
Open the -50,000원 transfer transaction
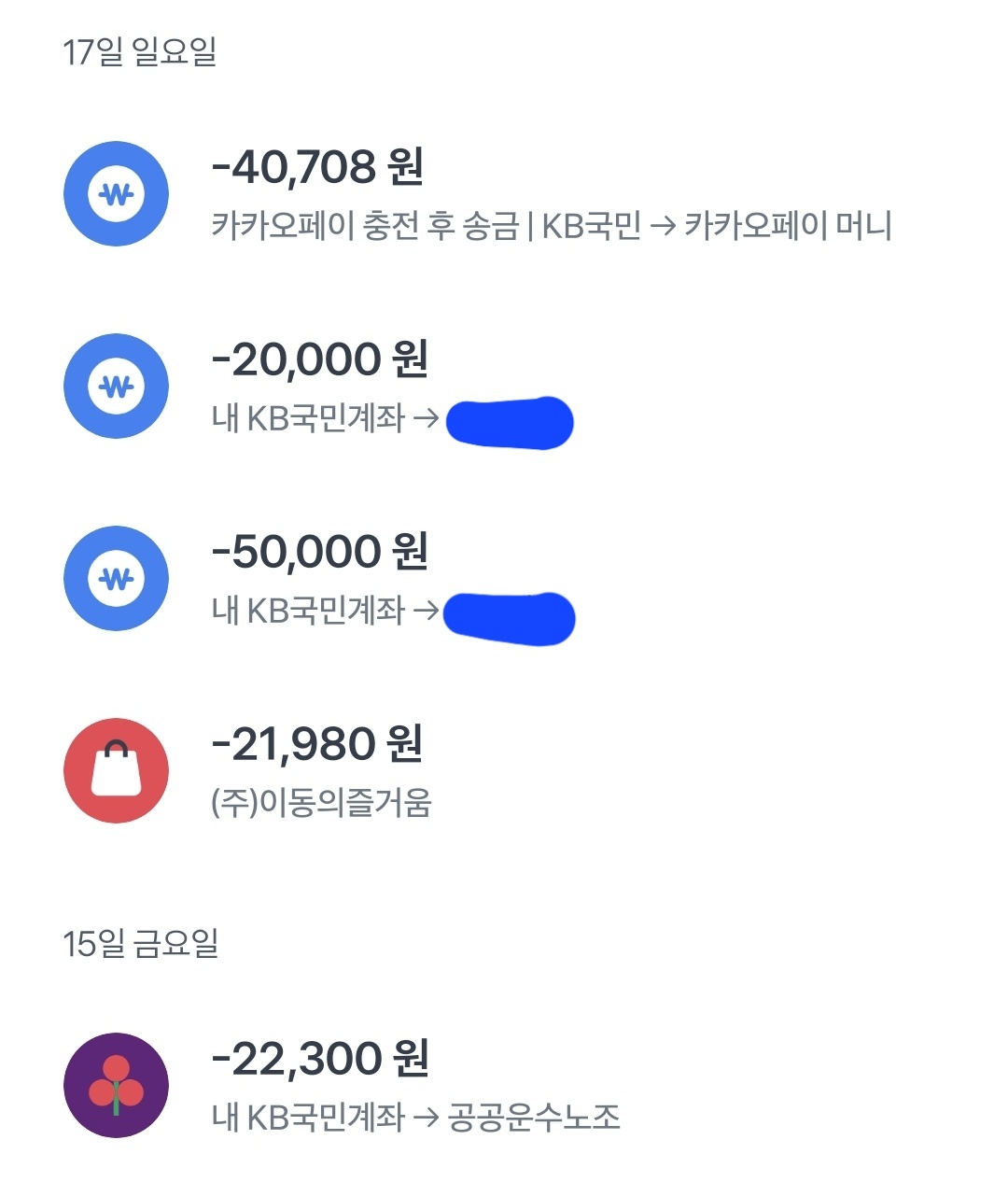504,579
